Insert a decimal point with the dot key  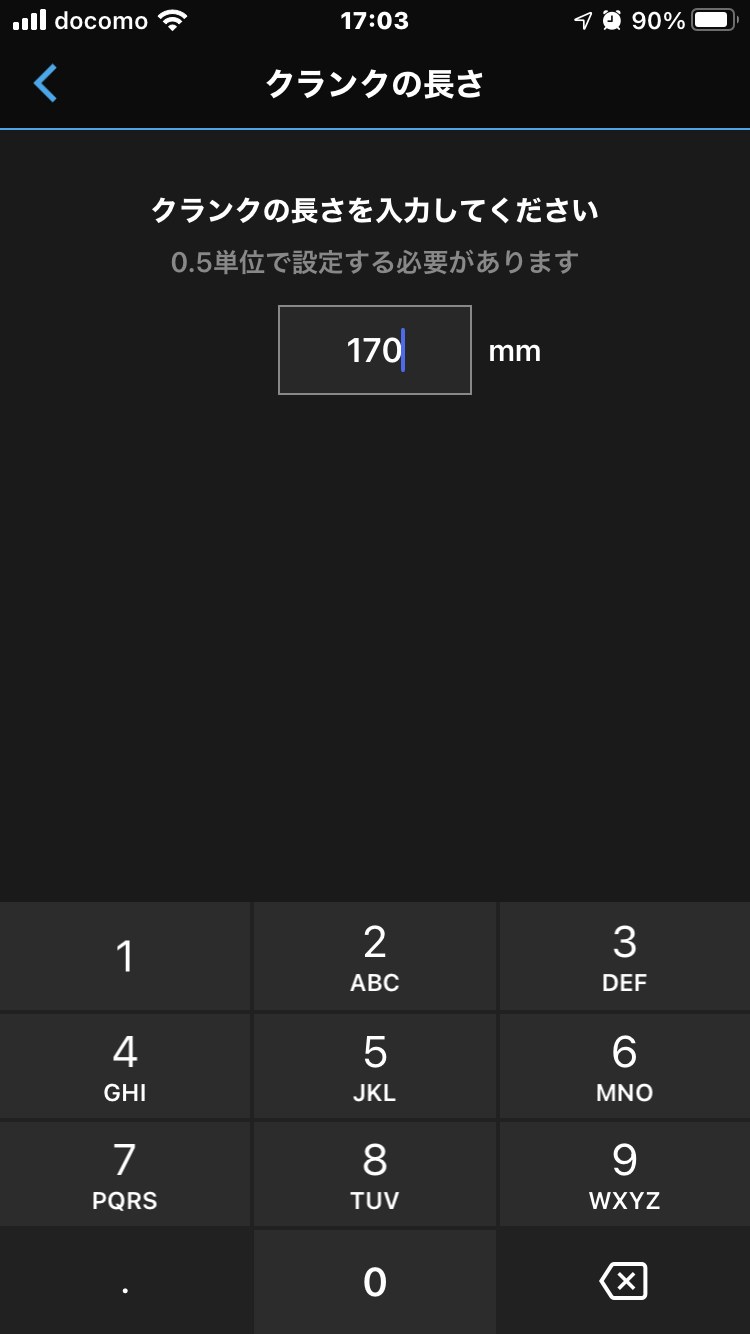click(x=124, y=1282)
